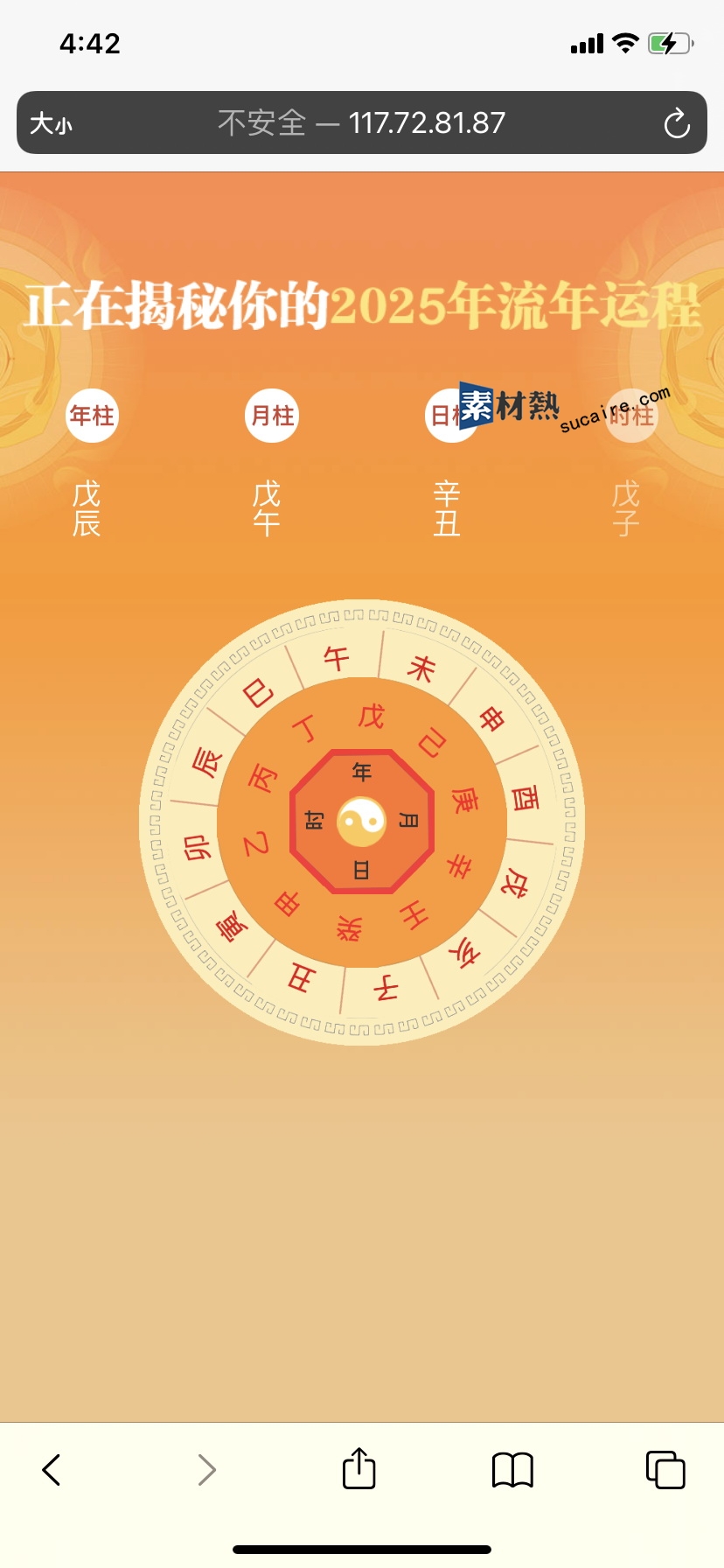The width and height of the screenshot is (724, 1568).
Task: Reload the current page
Action: (x=677, y=123)
